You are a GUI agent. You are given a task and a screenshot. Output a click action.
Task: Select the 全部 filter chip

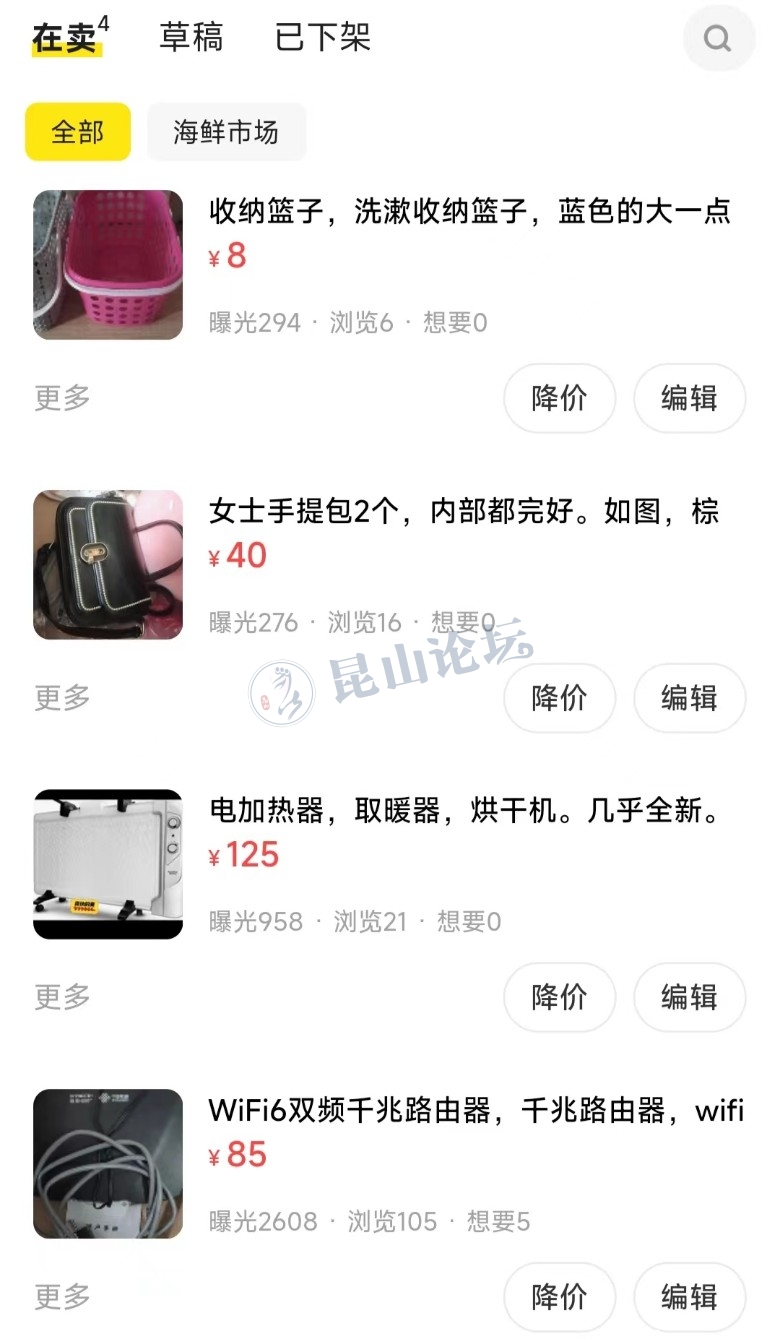(78, 132)
